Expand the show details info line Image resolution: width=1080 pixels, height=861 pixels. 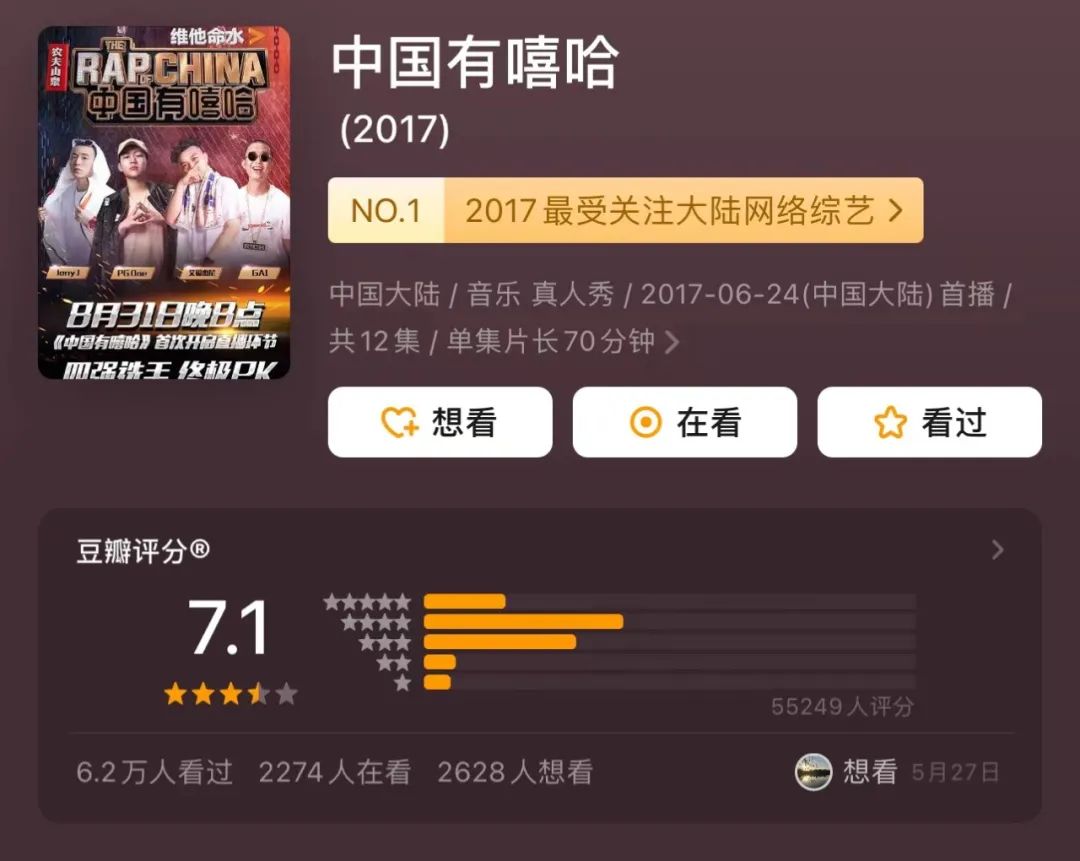(x=672, y=343)
